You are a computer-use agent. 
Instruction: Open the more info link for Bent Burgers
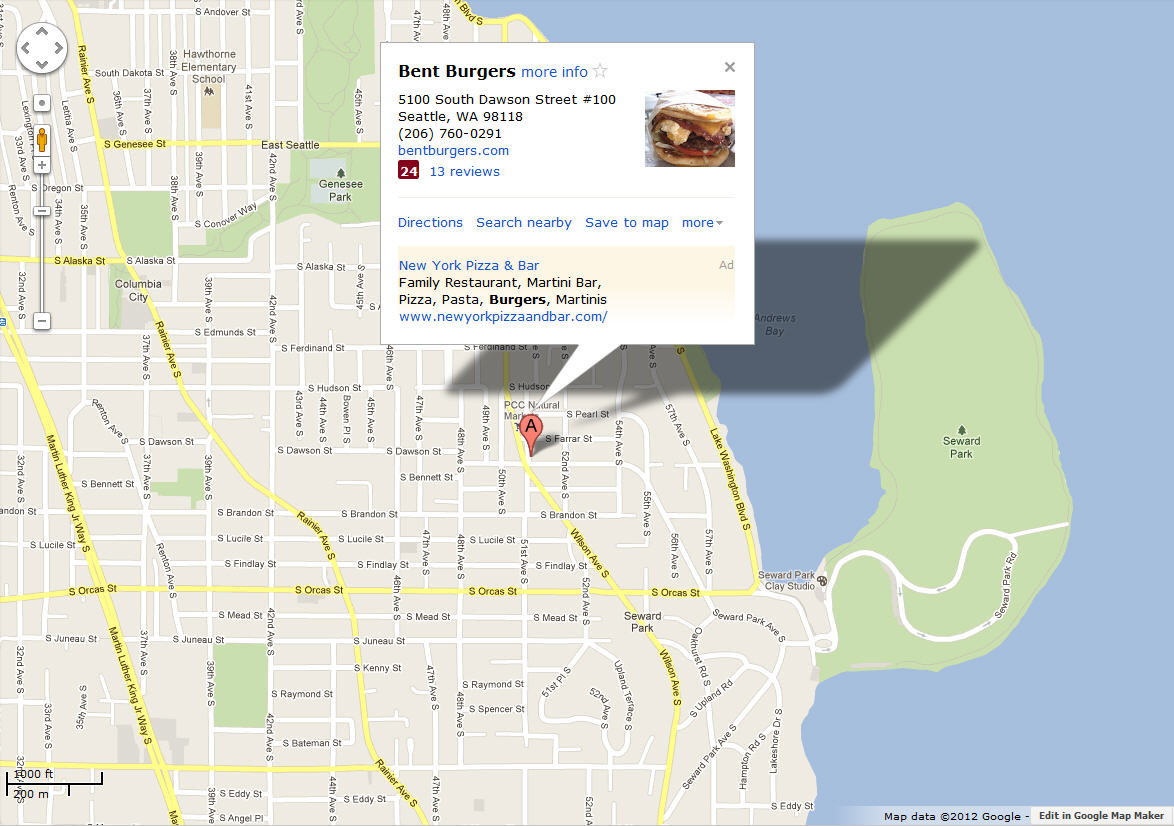coord(554,72)
